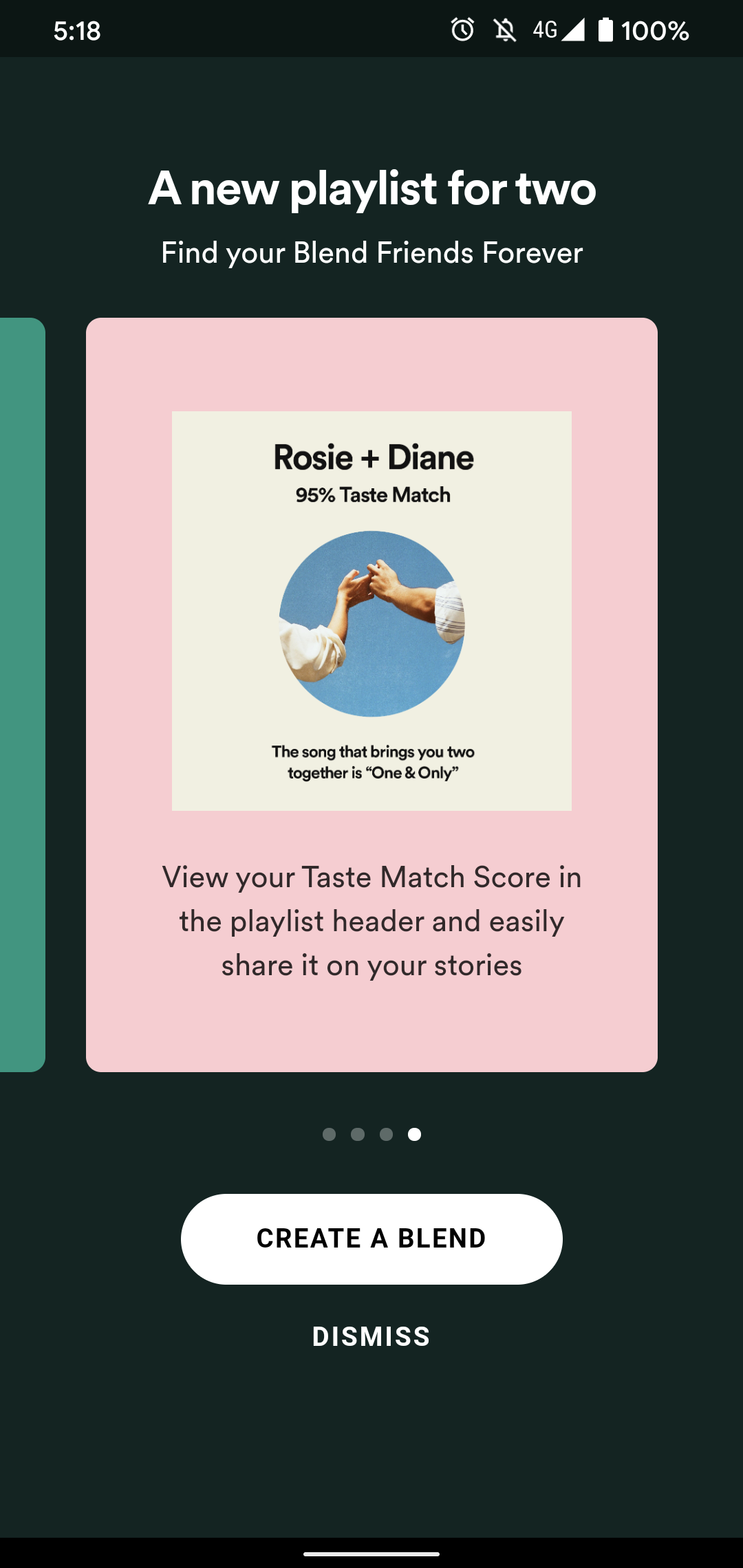Tap the One & Only song caption
The width and height of the screenshot is (743, 1568).
coord(371,765)
